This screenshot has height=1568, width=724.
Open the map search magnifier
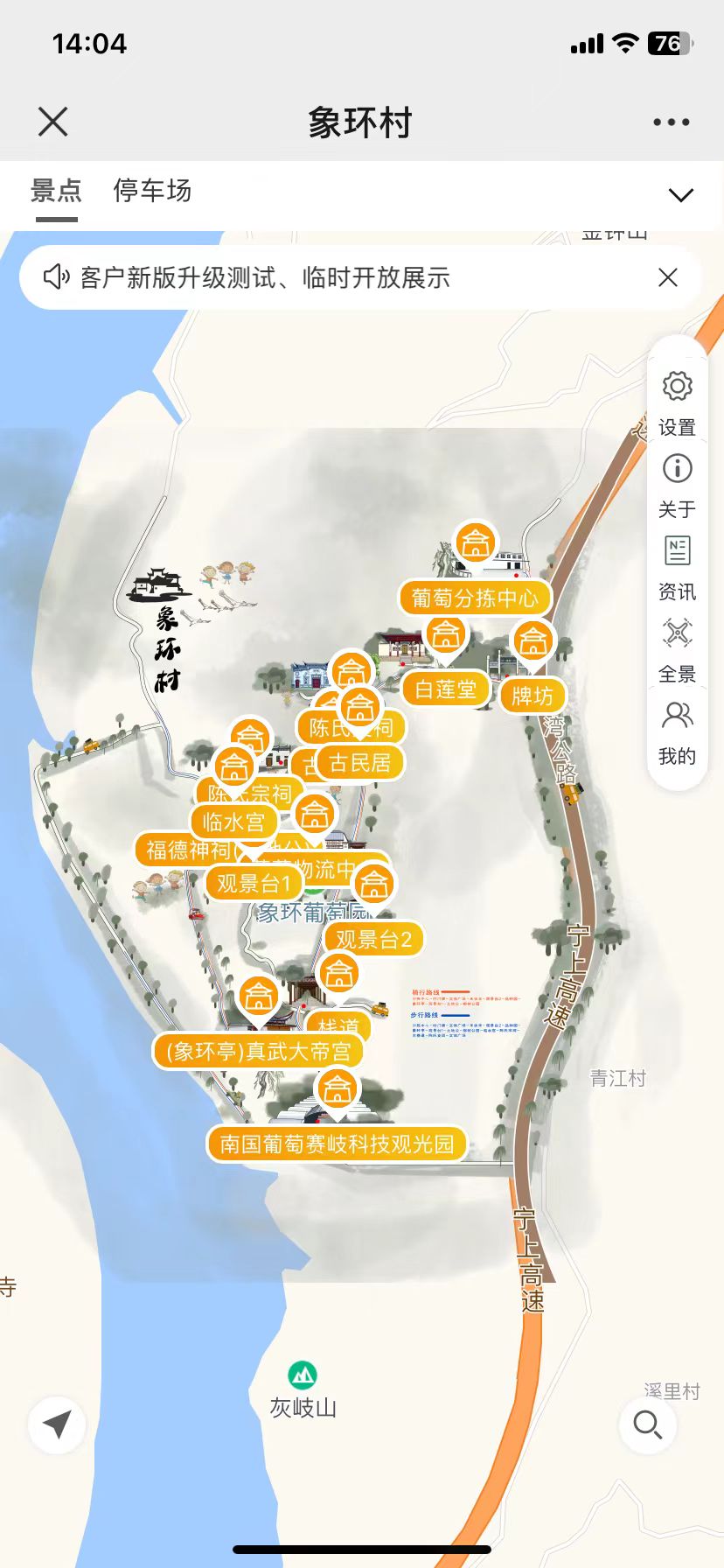point(647,1424)
